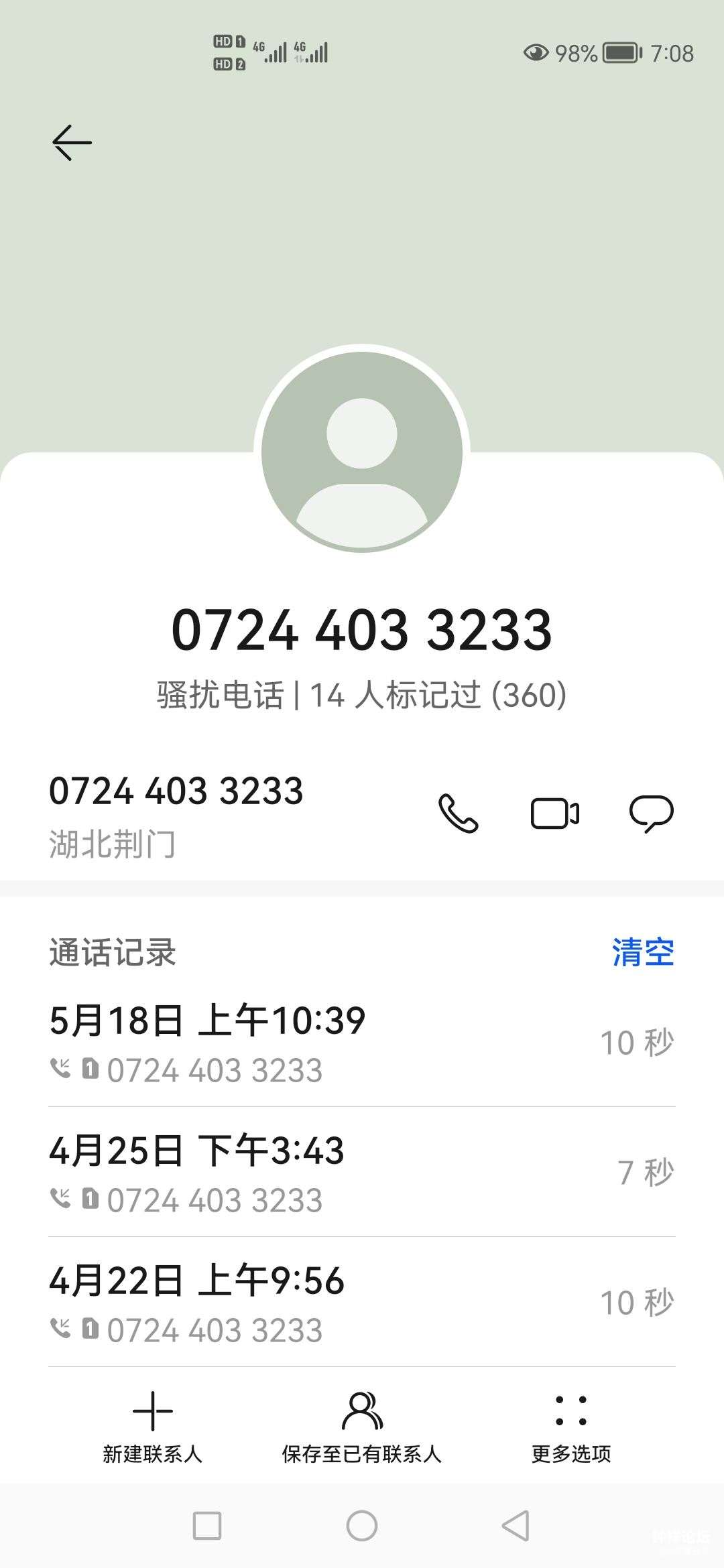The image size is (724, 1568).
Task: Open the 4月25日 下午3:43 call record
Action: pos(362,1173)
